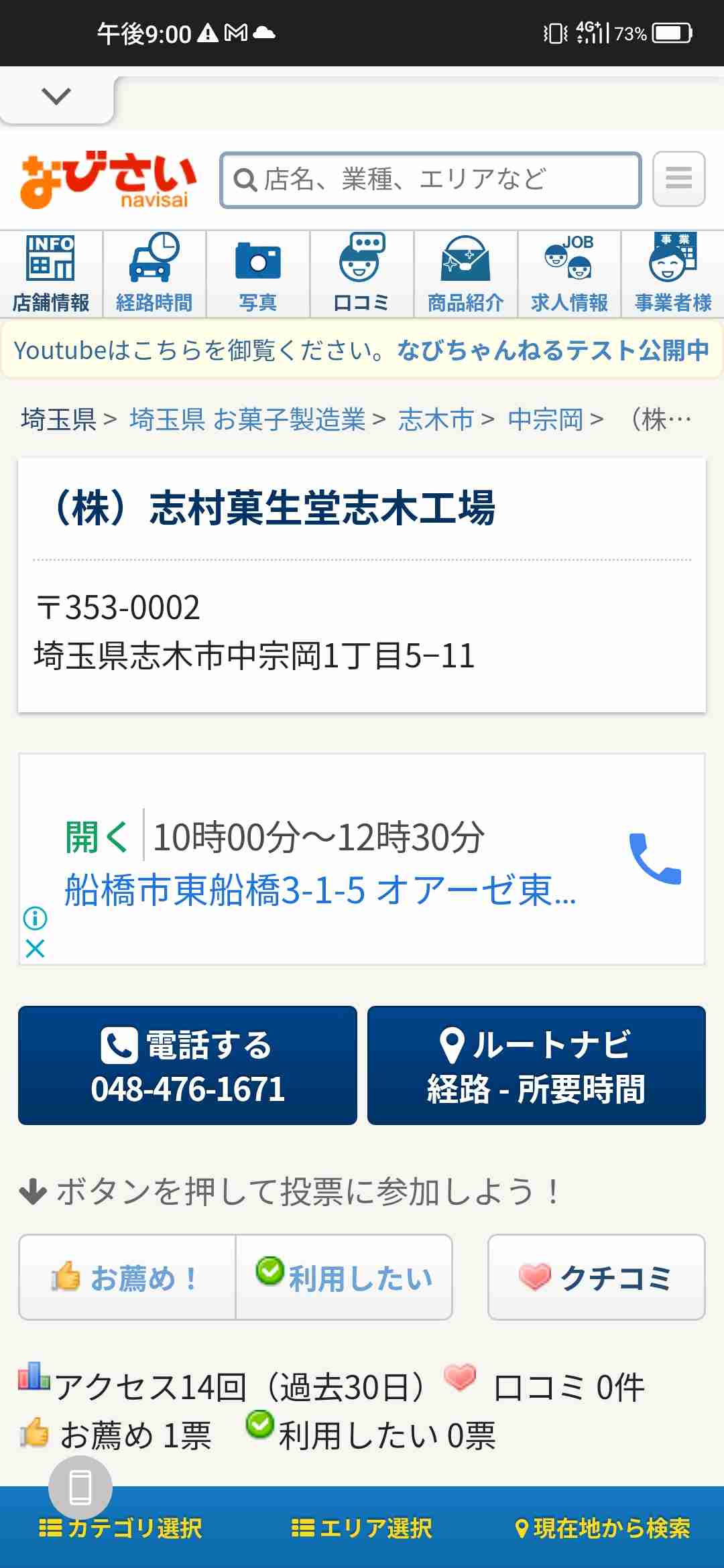The height and width of the screenshot is (1568, 724).
Task: Open the 写真 camera photos icon
Action: 258,271
